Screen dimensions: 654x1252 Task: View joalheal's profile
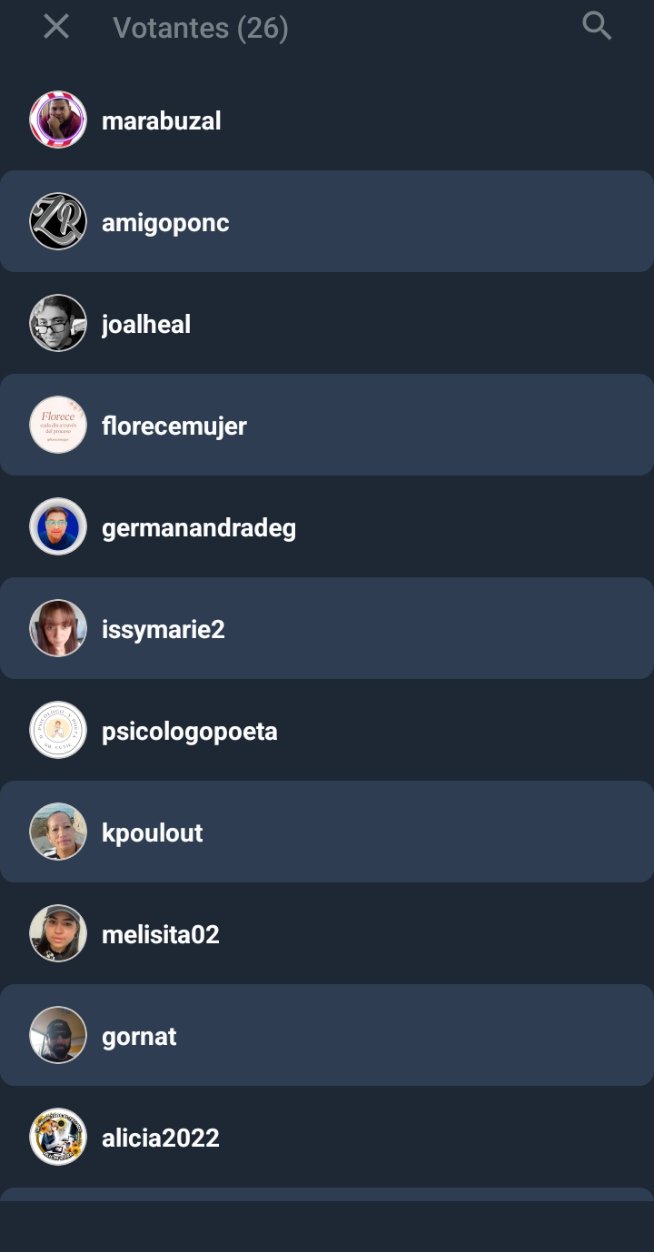point(327,323)
